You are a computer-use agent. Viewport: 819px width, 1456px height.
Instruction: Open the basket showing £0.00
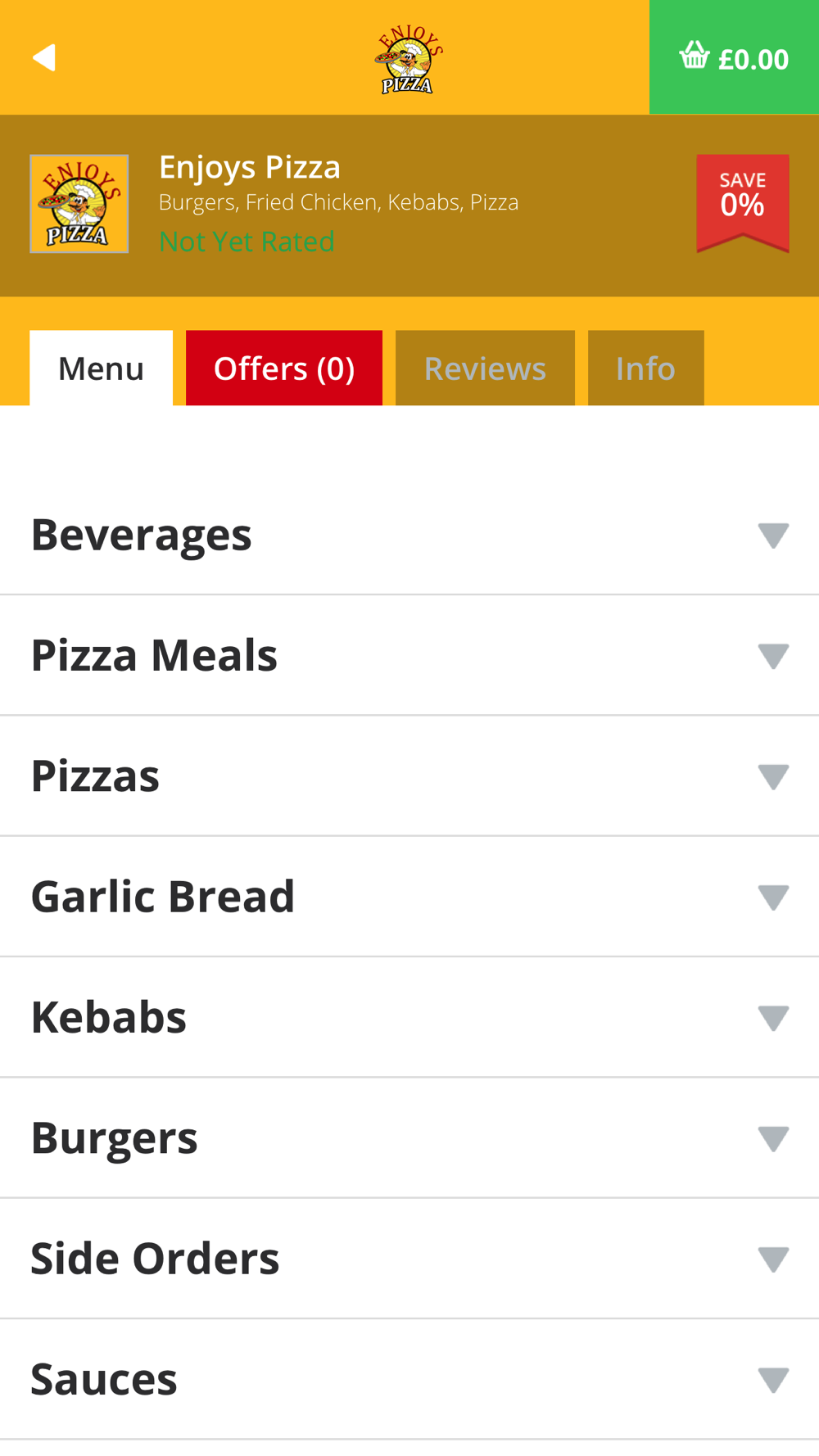734,57
